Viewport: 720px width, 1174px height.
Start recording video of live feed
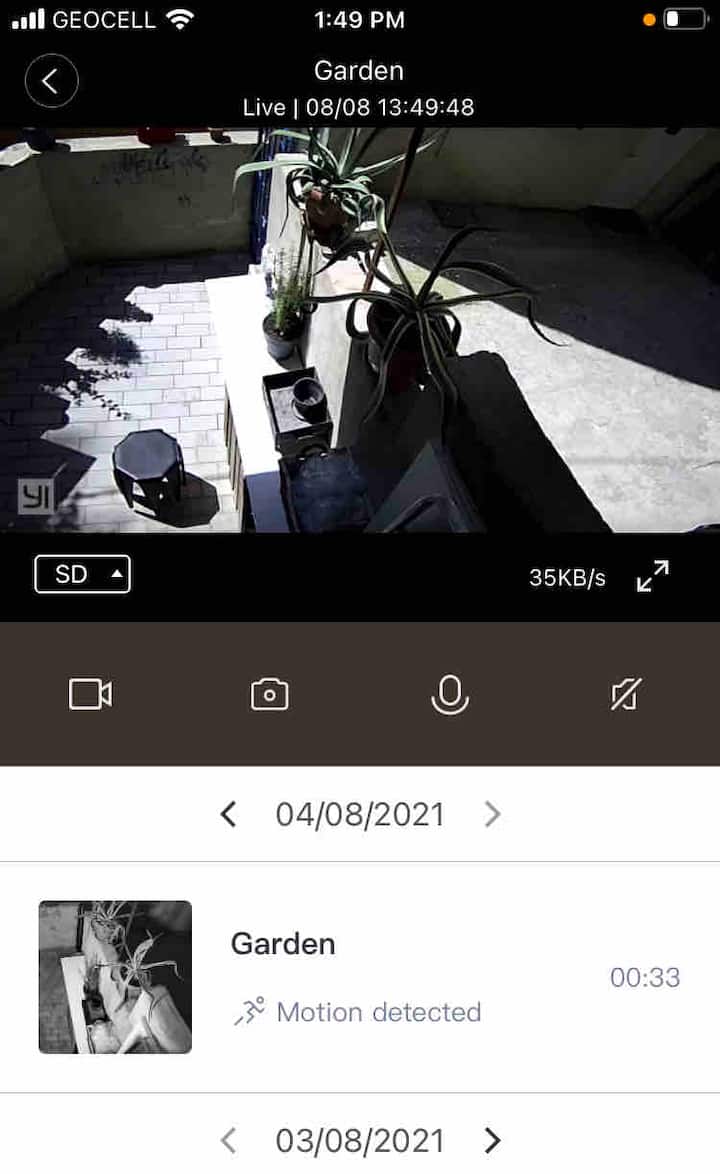tap(90, 694)
